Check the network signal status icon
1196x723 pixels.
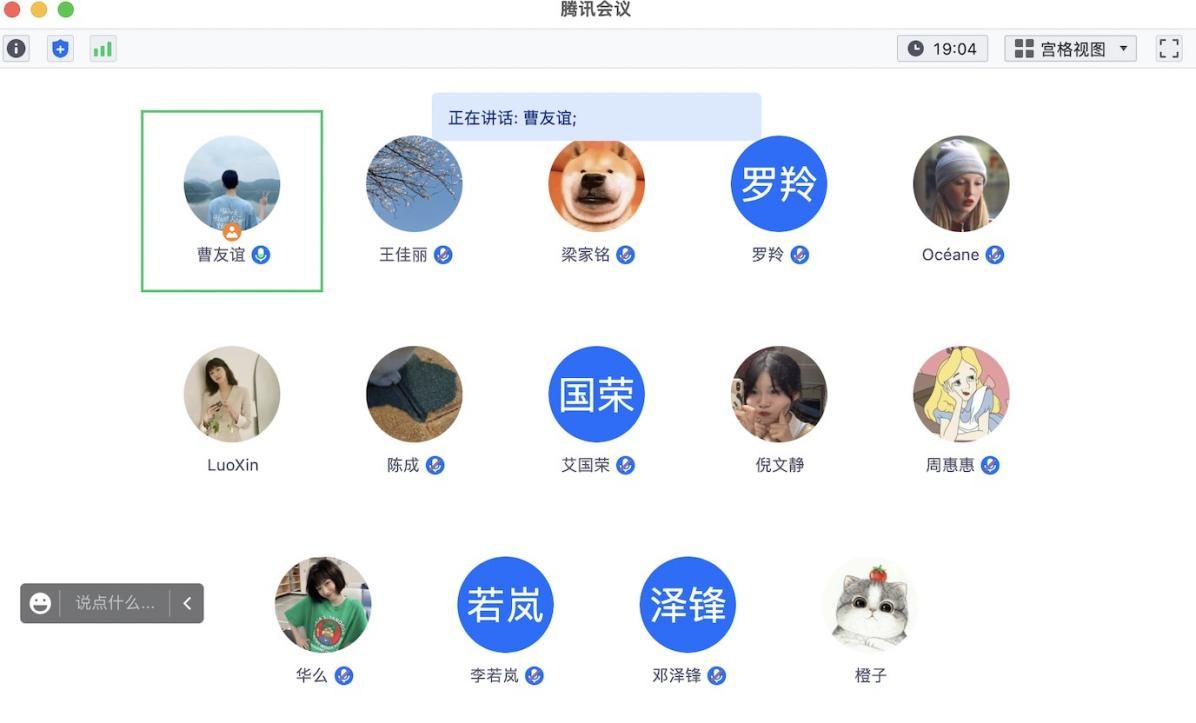pyautogui.click(x=103, y=48)
